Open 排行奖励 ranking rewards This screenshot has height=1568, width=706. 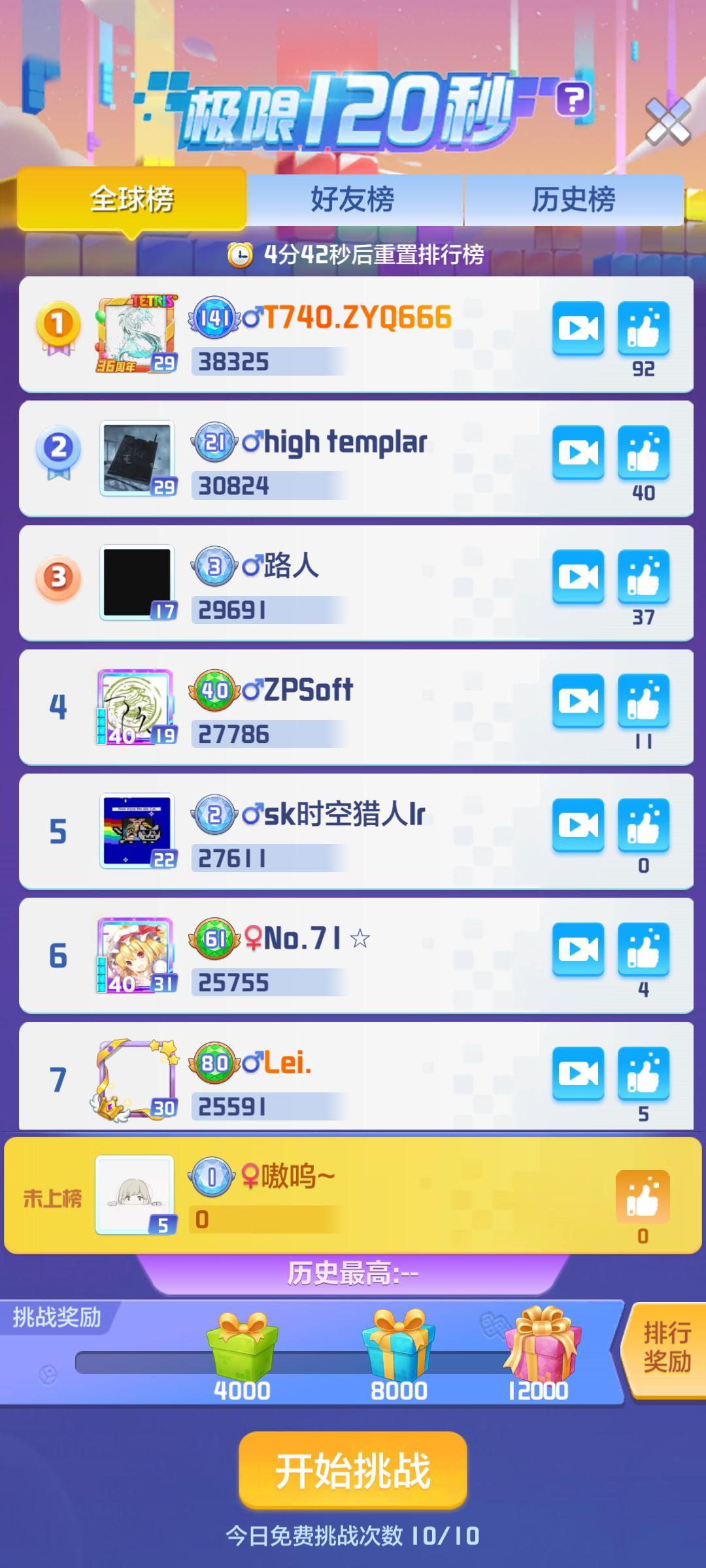coord(667,1347)
